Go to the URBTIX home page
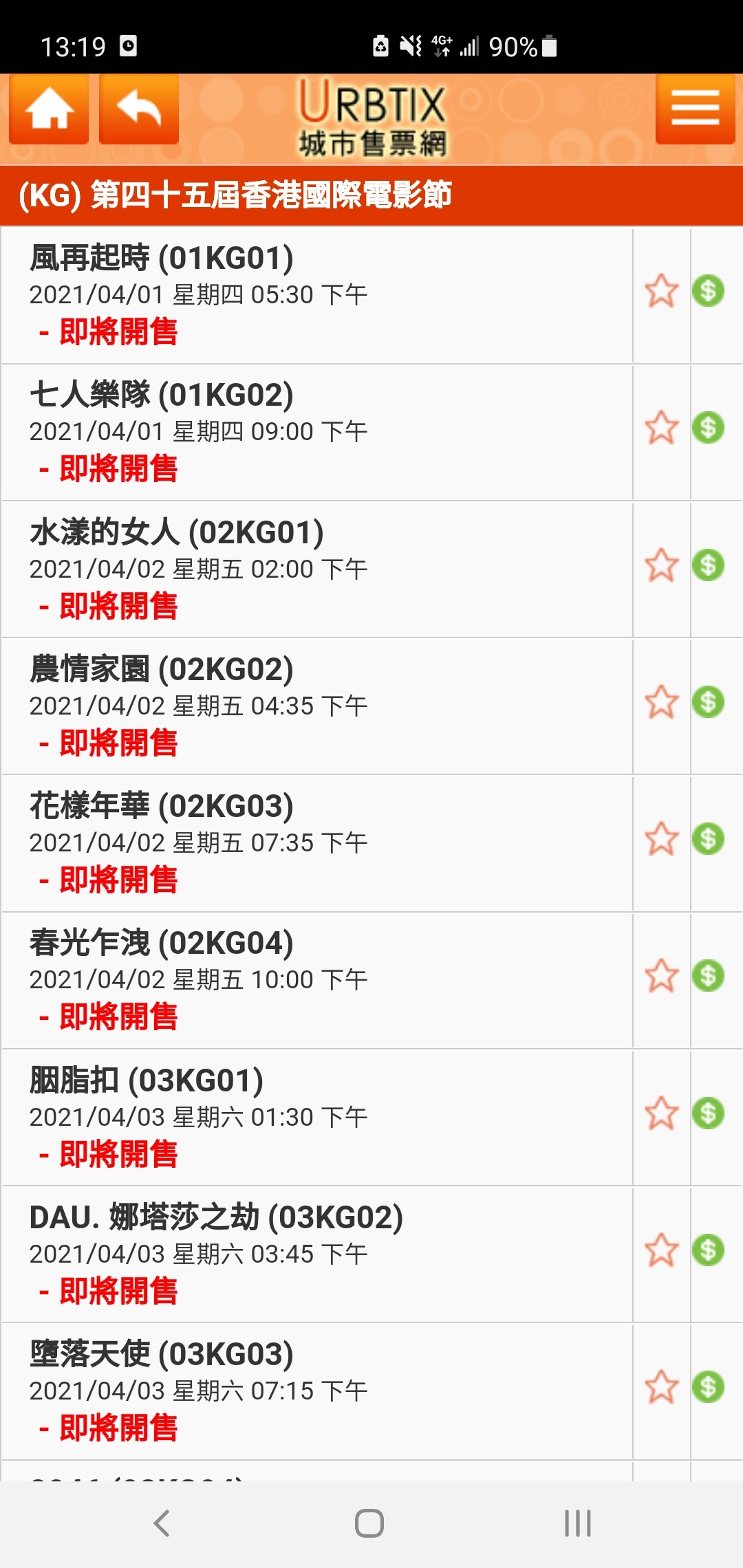 pos(49,110)
